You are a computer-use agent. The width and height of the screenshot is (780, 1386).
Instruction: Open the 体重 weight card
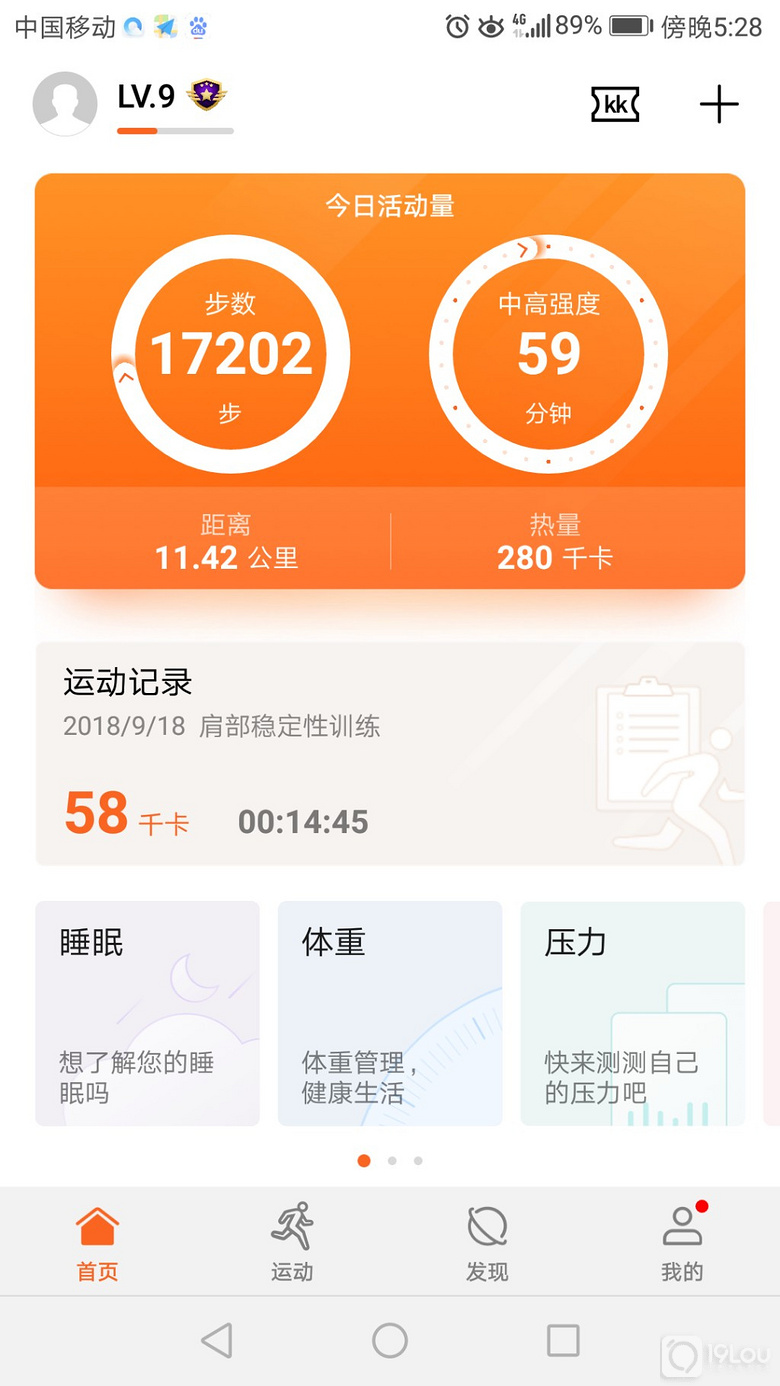pos(390,1014)
